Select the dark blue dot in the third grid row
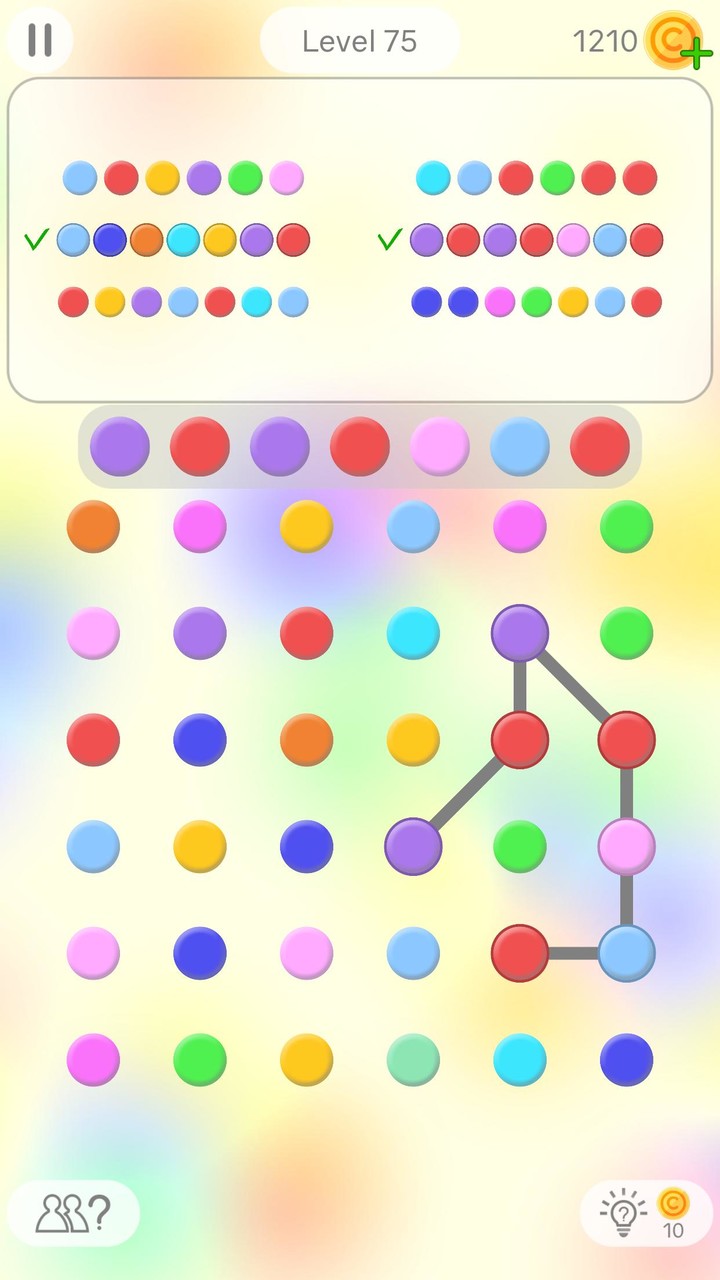The height and width of the screenshot is (1280, 720). tap(199, 740)
